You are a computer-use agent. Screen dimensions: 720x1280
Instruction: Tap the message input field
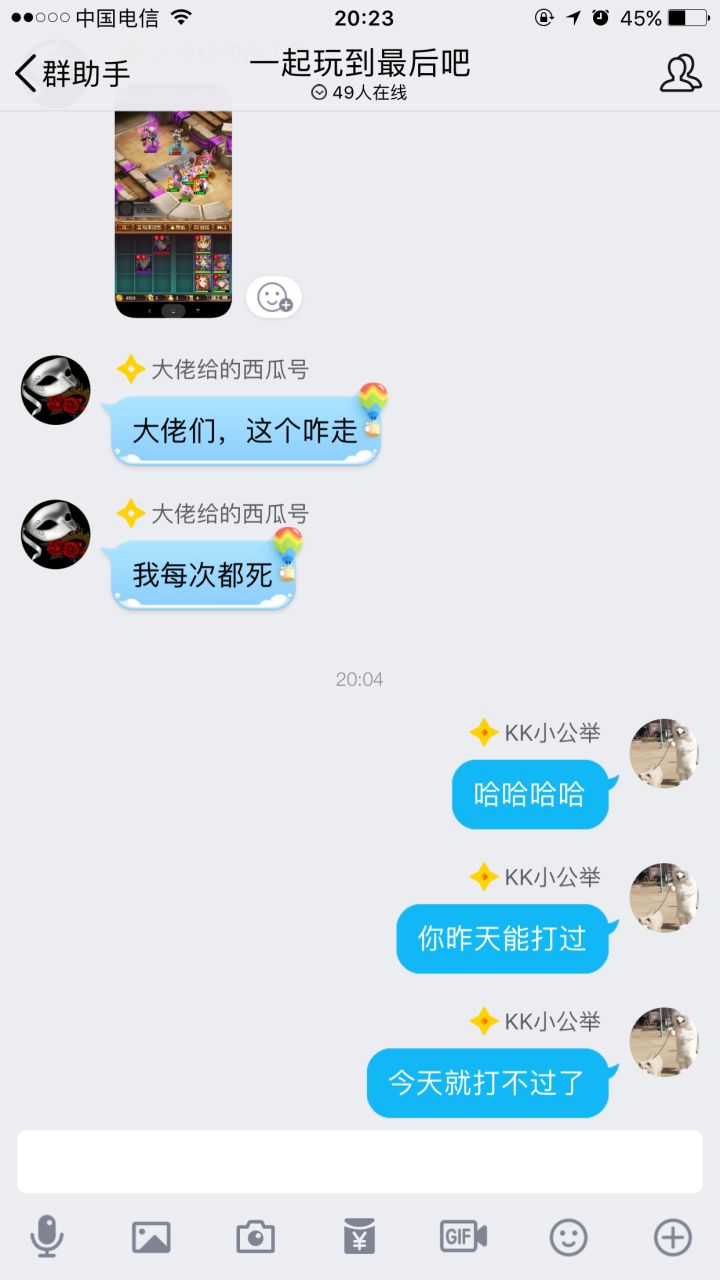pyautogui.click(x=360, y=1160)
